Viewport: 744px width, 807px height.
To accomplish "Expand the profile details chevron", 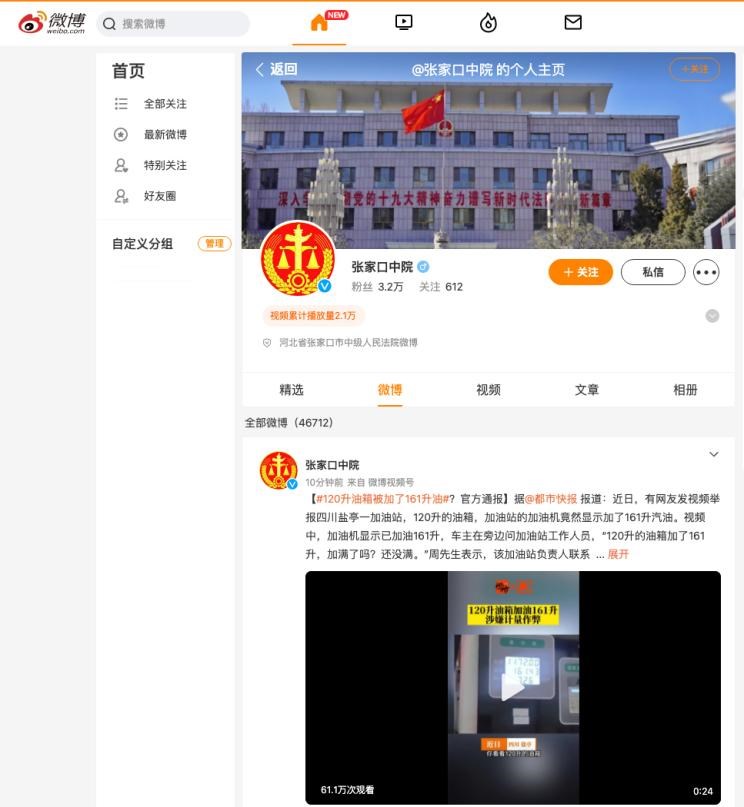I will coord(712,316).
